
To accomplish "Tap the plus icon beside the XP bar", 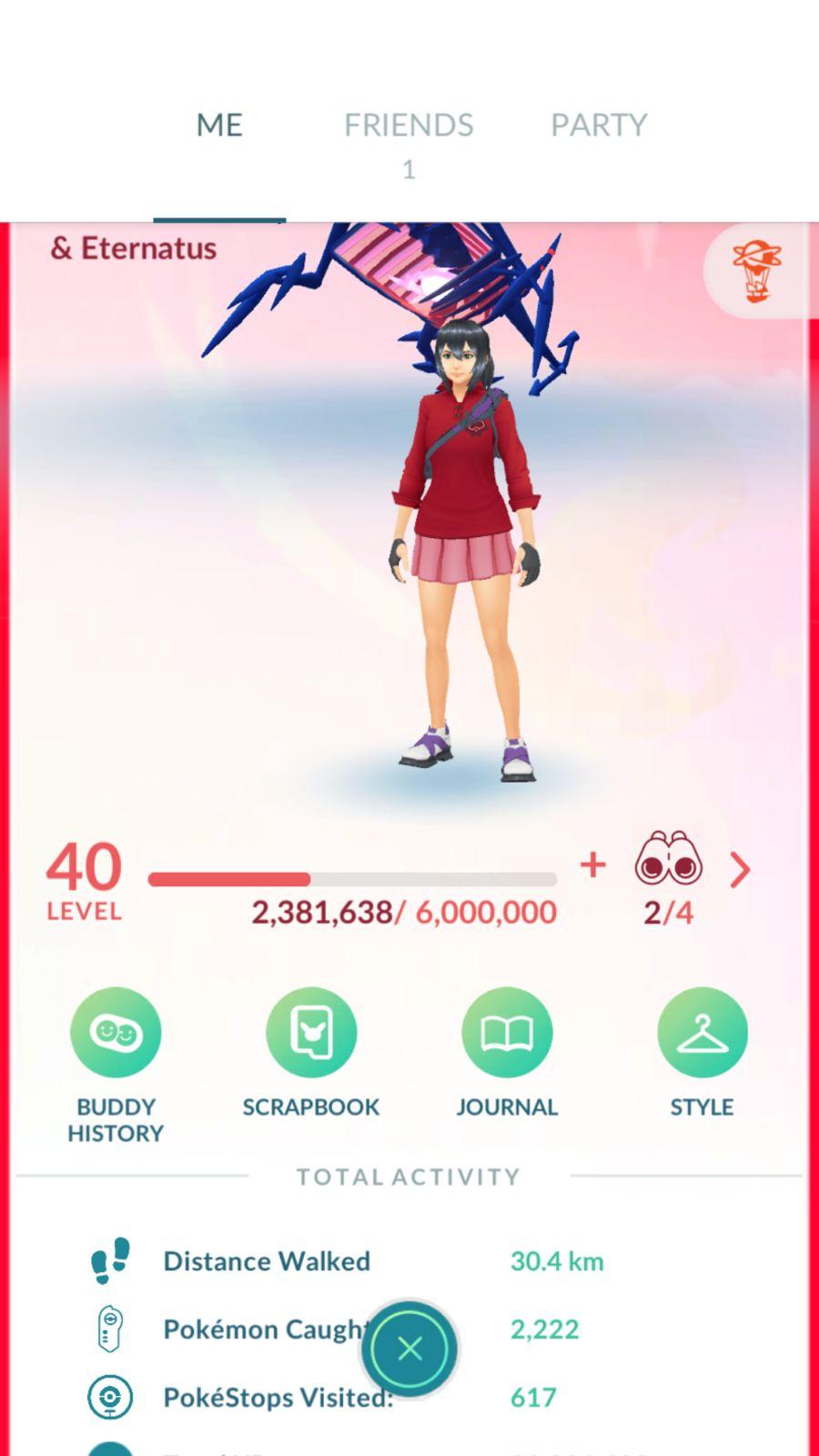I will coord(592,864).
